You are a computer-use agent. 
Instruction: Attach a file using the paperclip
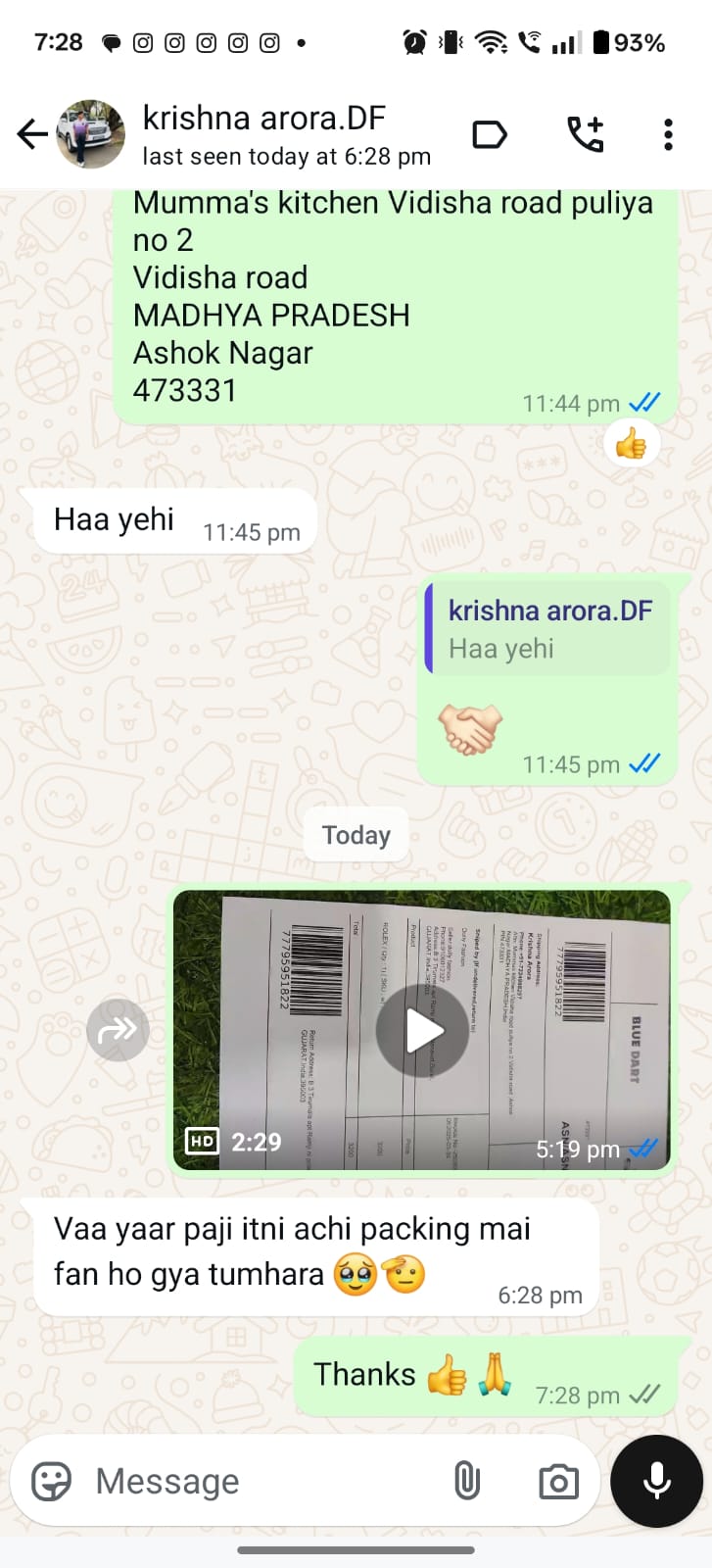coord(467,1481)
